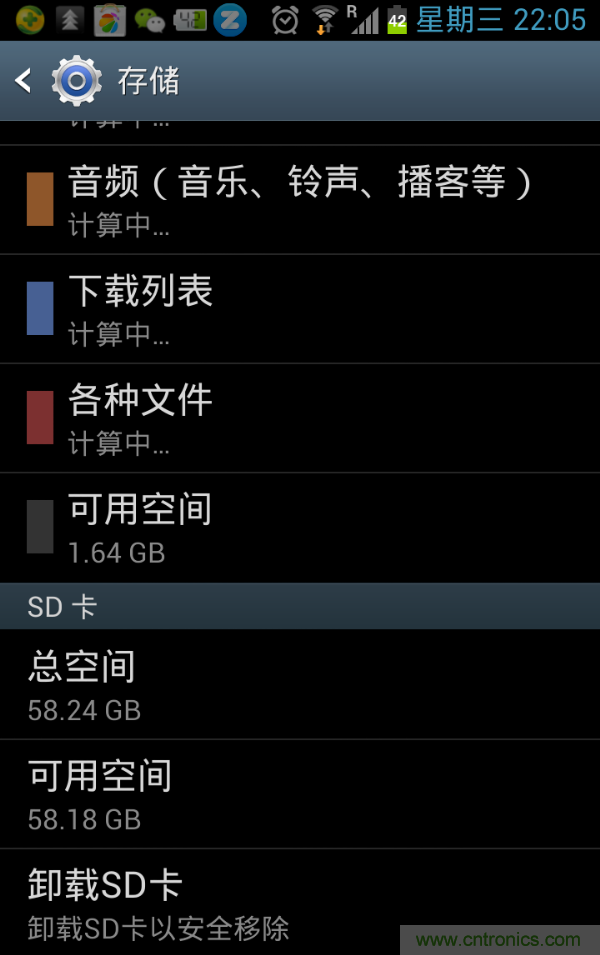Viewport: 600px width, 955px height.
Task: Open the 音频 (音乐、铃声、播客等) row
Action: click(300, 200)
